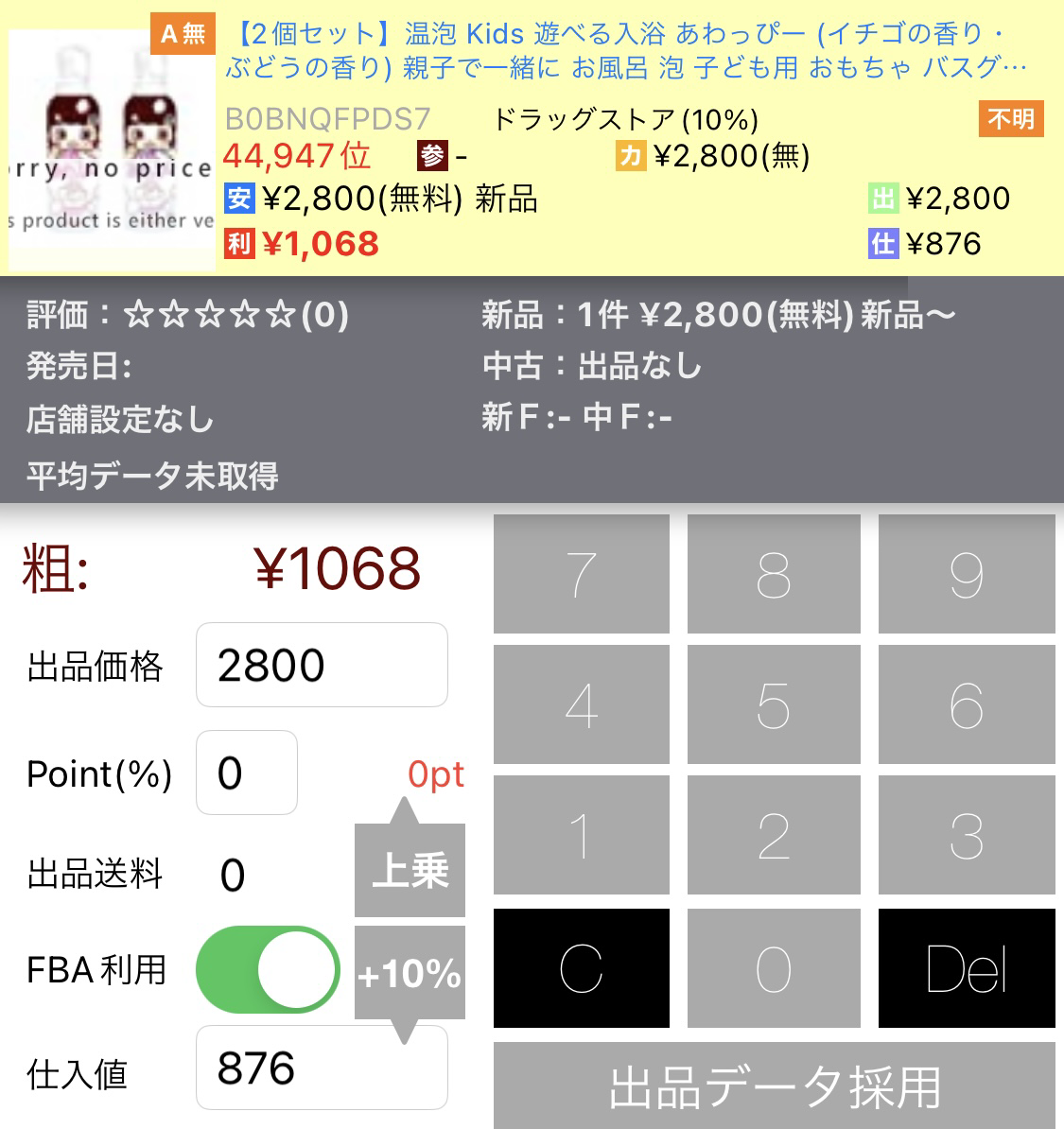The image size is (1064, 1129).
Task: Enter digit 9 on the keypad
Action: 966,574
